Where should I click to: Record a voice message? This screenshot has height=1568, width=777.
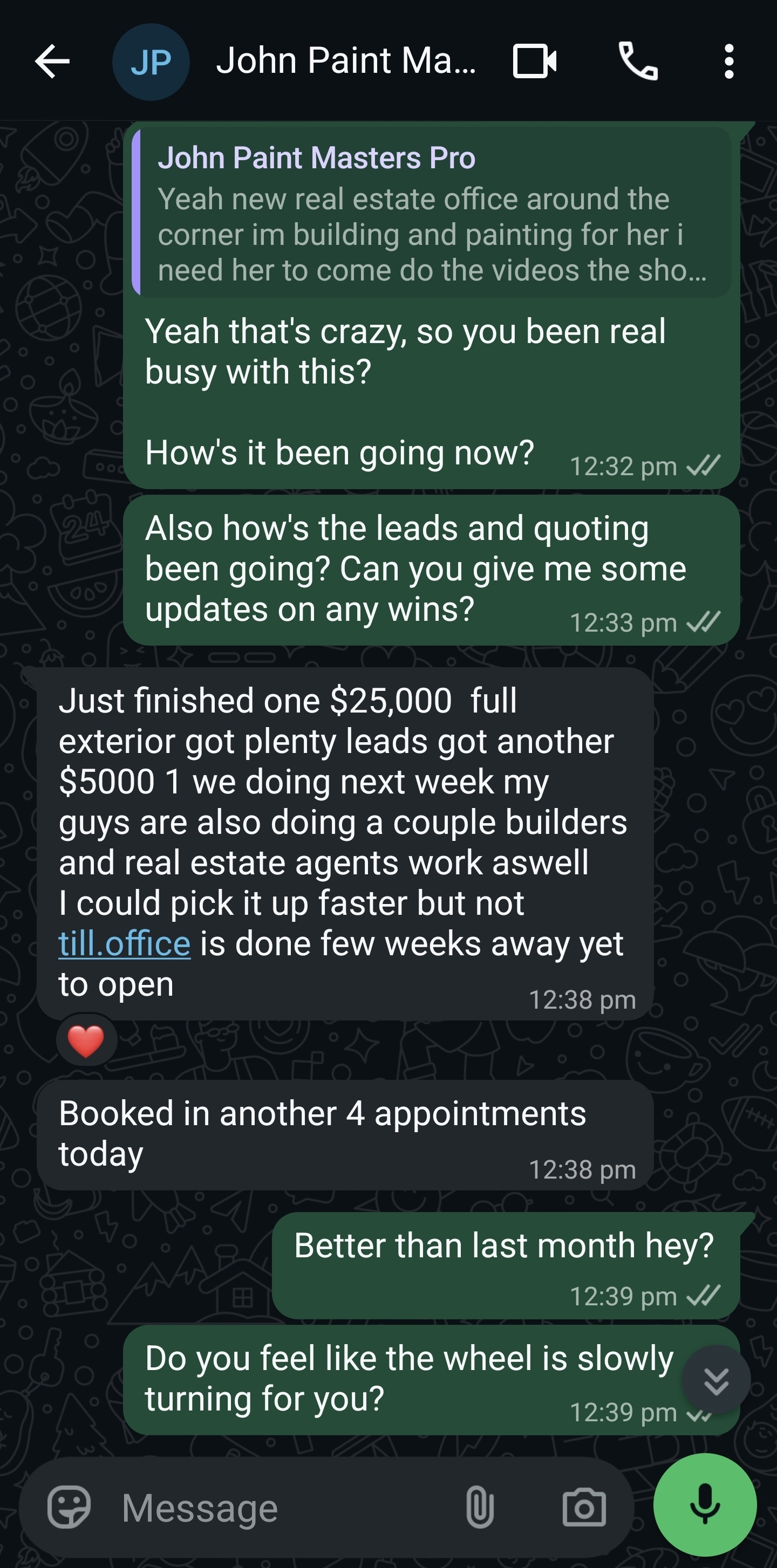tap(705, 1505)
